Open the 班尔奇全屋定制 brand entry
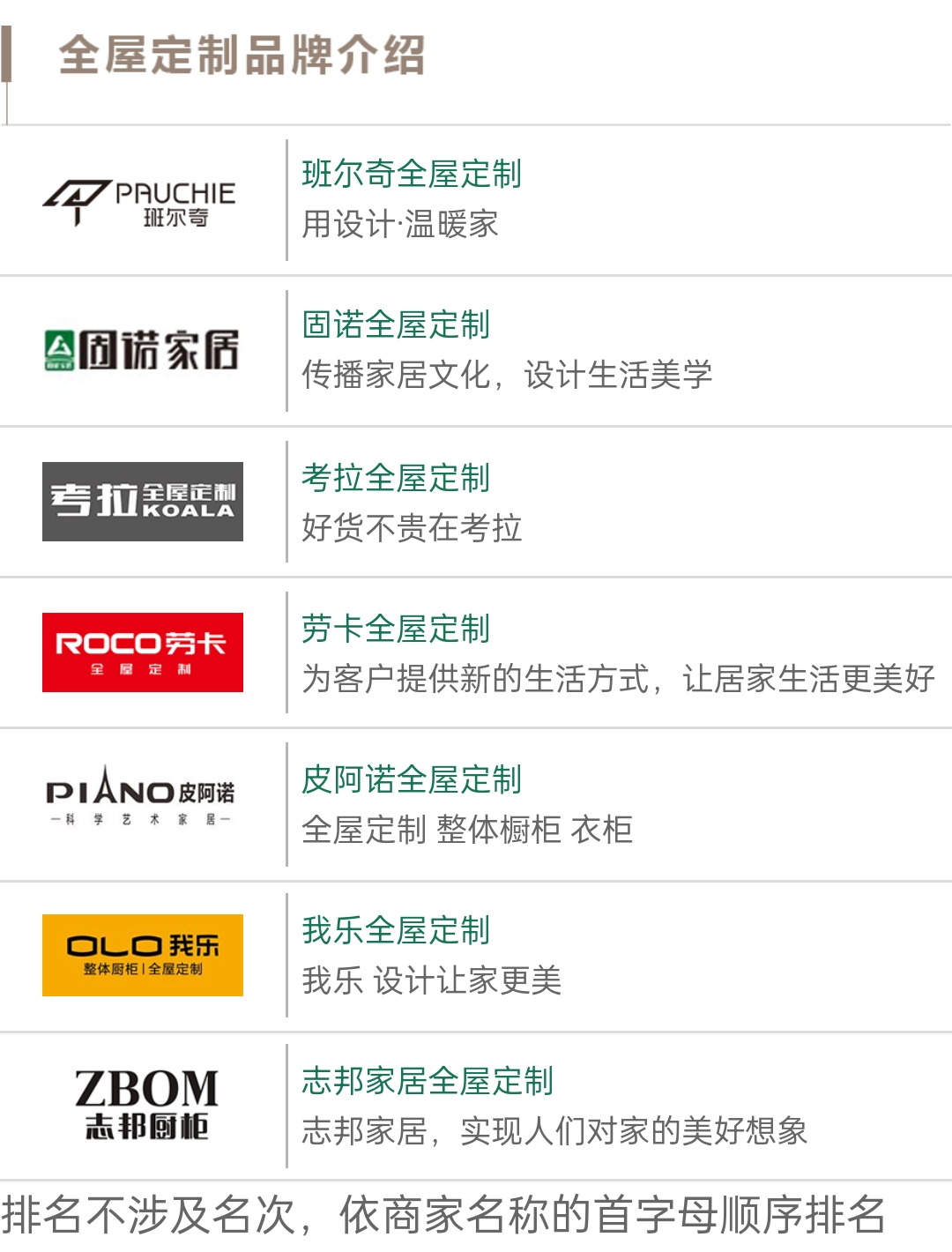This screenshot has height=1252, width=952. (x=412, y=175)
